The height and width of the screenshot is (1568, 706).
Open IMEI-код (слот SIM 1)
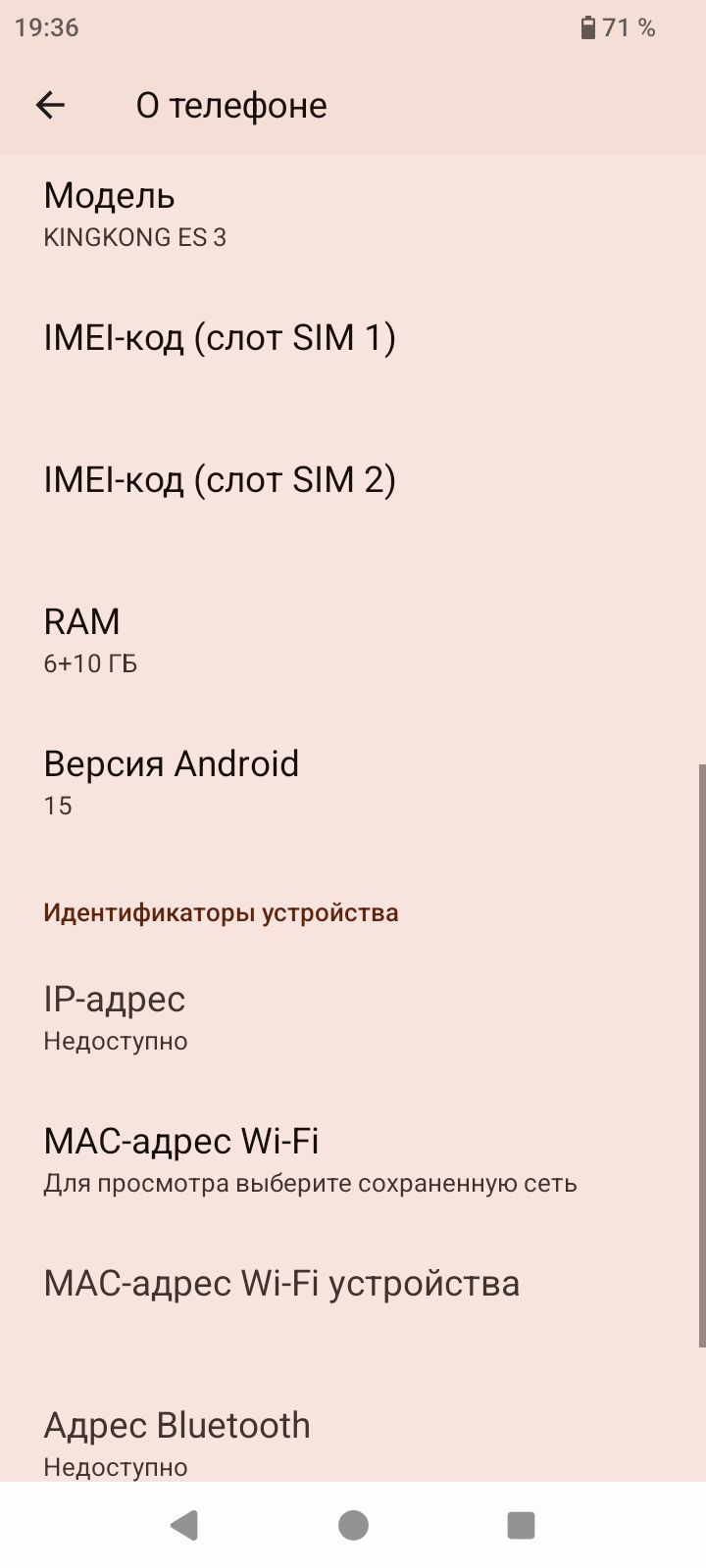353,338
